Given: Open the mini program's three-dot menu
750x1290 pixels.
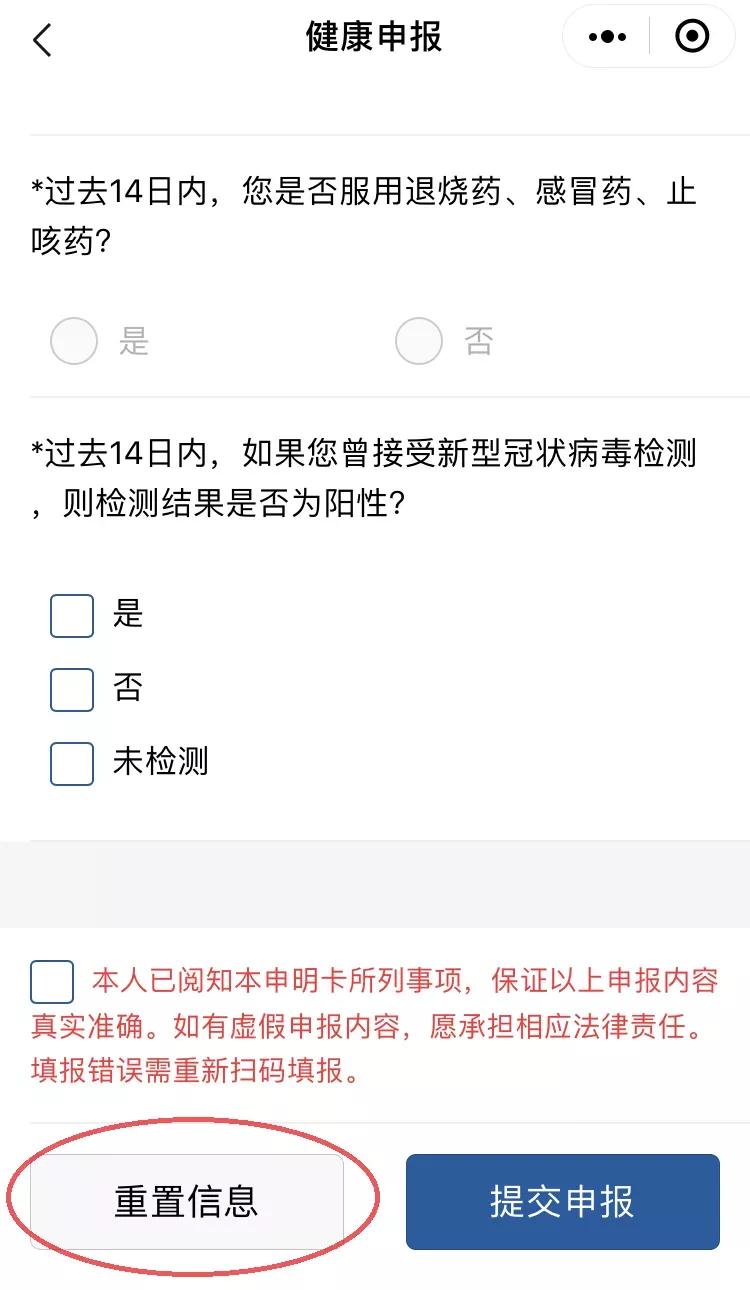Looking at the screenshot, I should coord(607,37).
